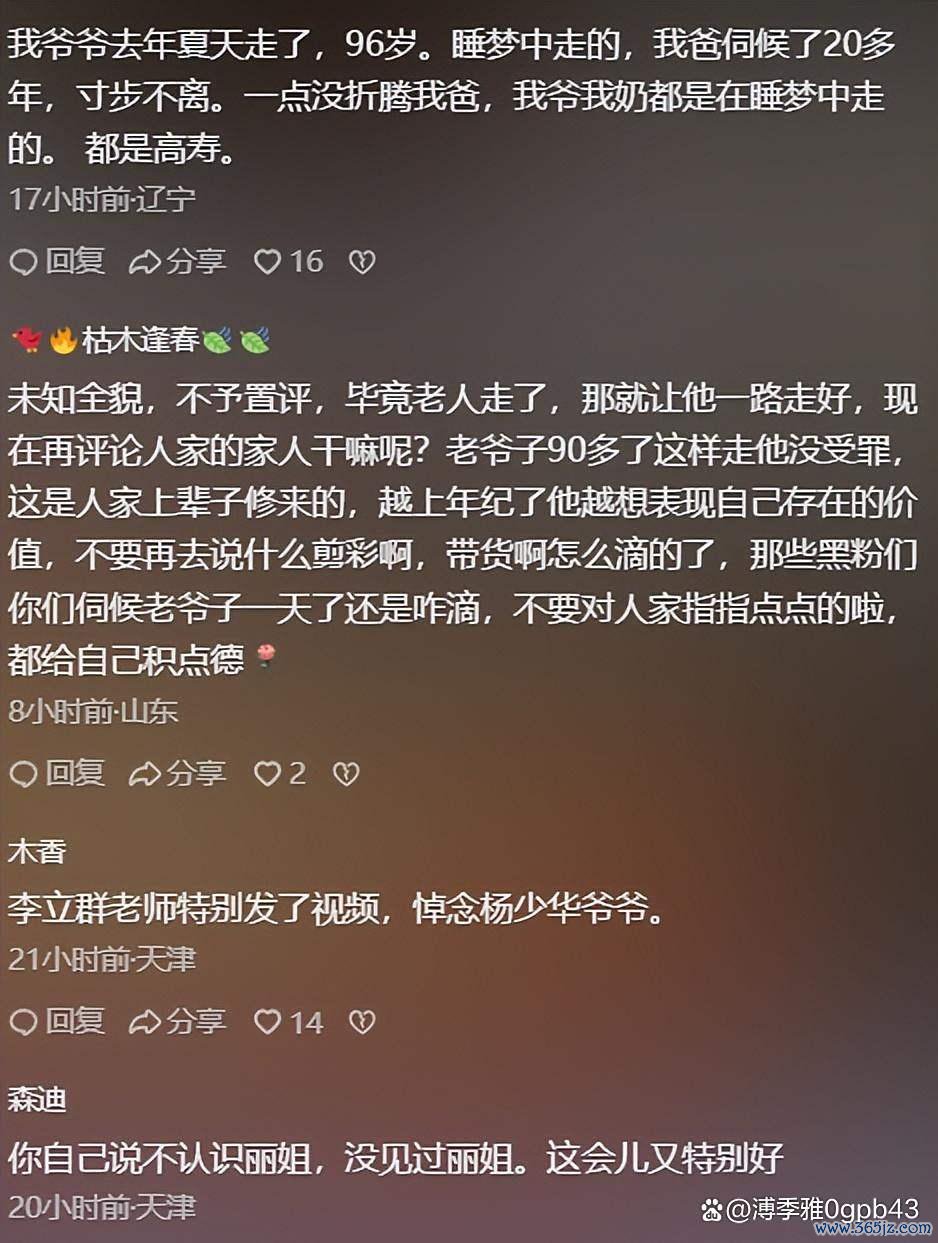Dislike the comment posted 17小时前

click(361, 262)
